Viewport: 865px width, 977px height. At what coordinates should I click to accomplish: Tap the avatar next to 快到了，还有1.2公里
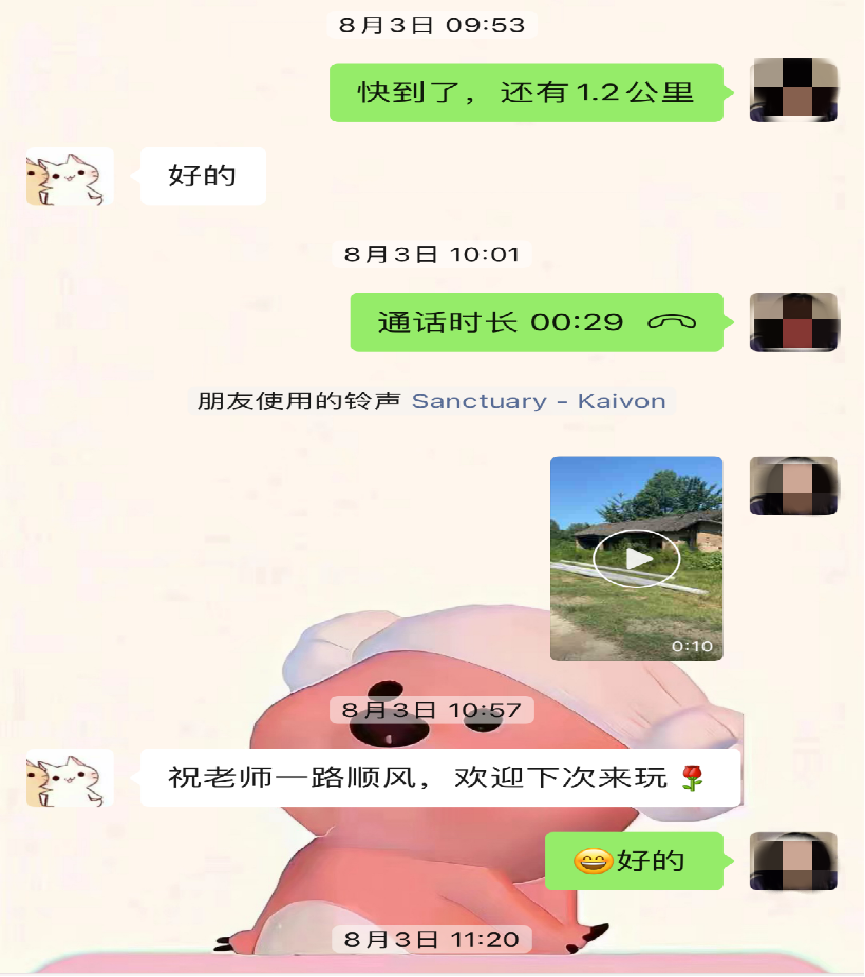[x=794, y=91]
